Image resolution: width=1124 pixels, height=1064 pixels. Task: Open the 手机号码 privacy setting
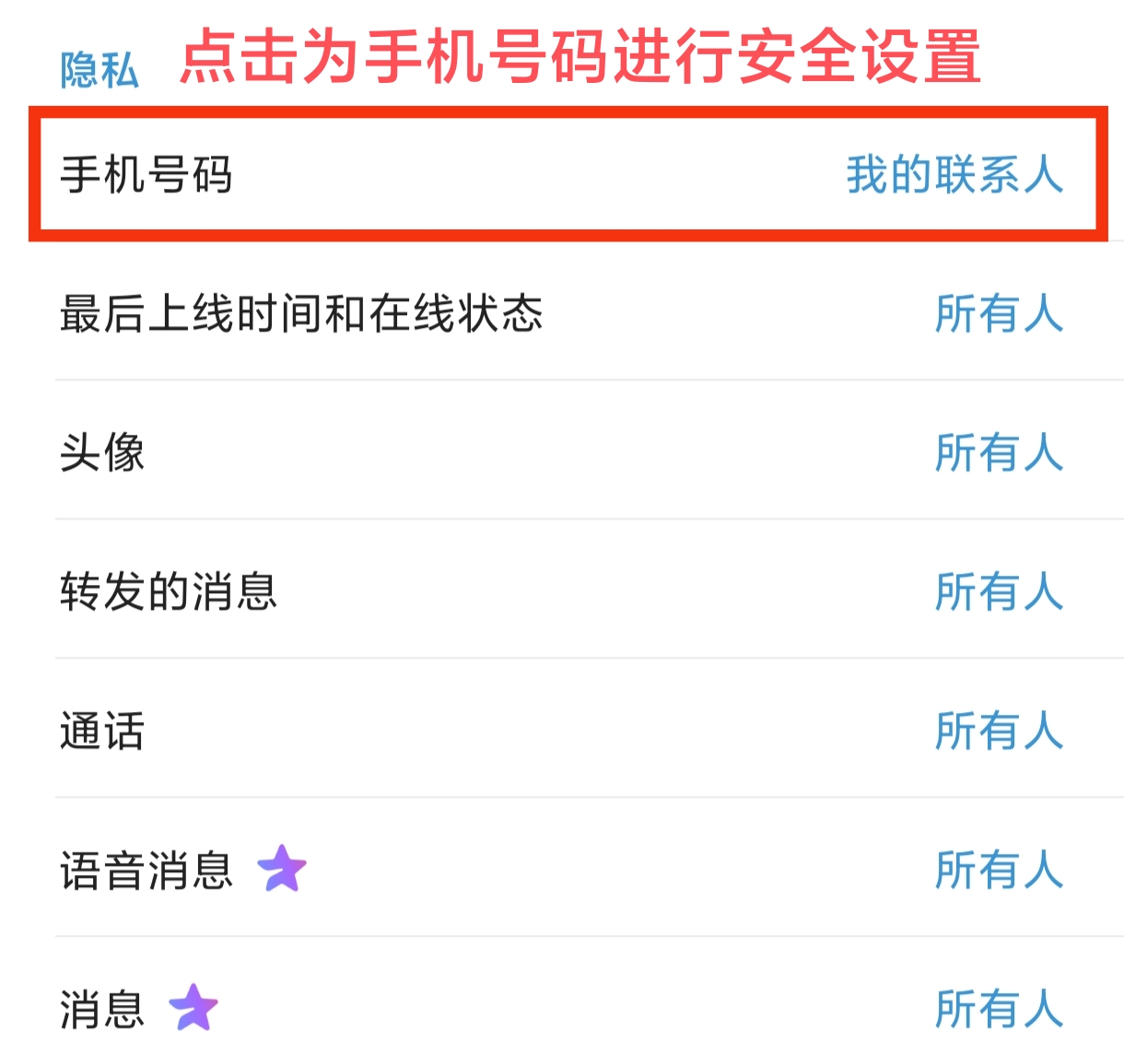pyautogui.click(x=562, y=174)
